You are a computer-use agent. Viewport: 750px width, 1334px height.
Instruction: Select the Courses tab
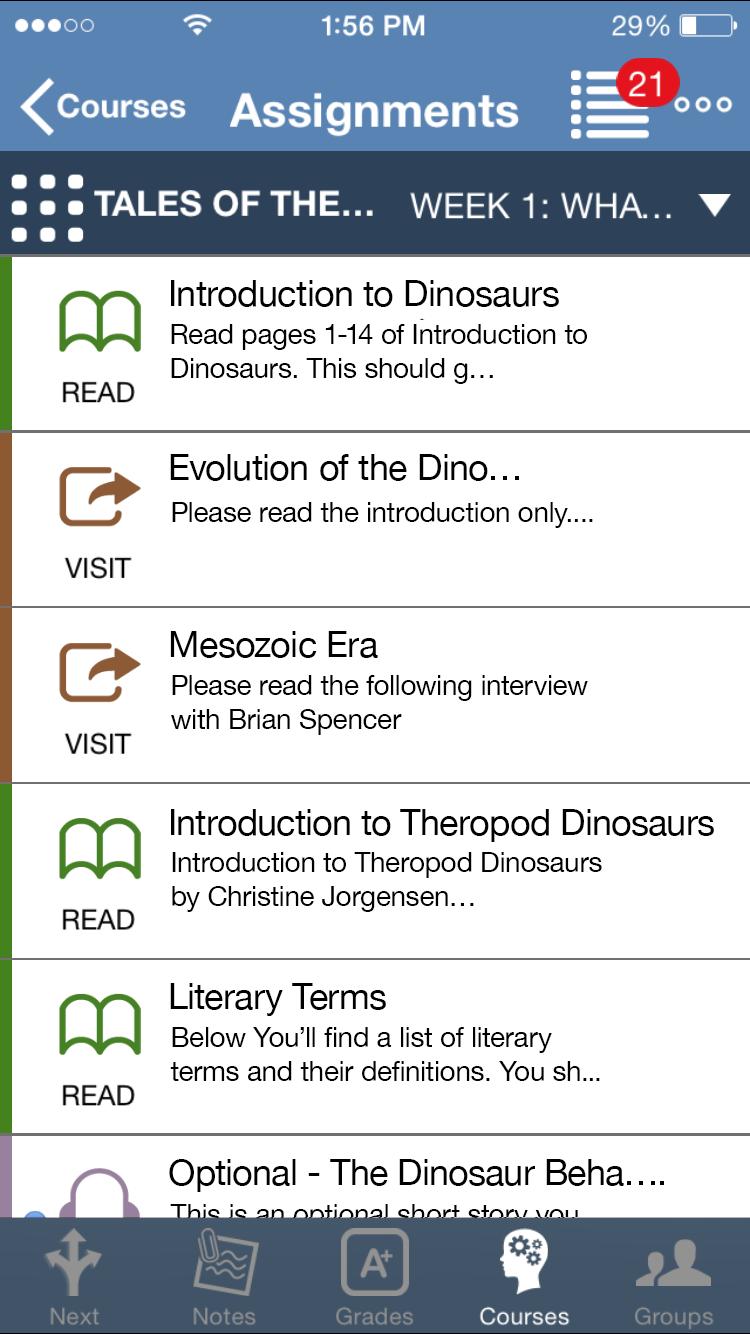524,1277
